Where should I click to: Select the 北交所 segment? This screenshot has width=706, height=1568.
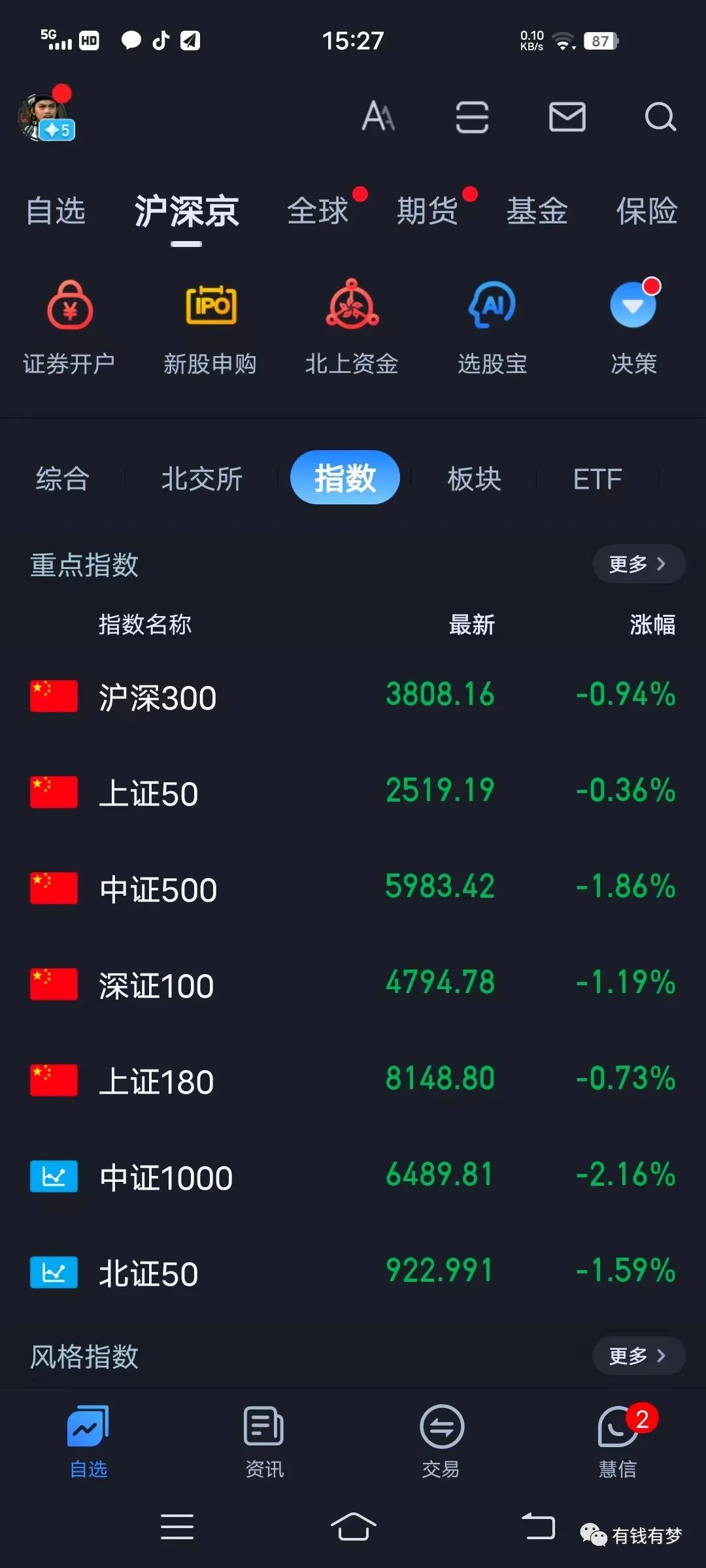click(202, 478)
